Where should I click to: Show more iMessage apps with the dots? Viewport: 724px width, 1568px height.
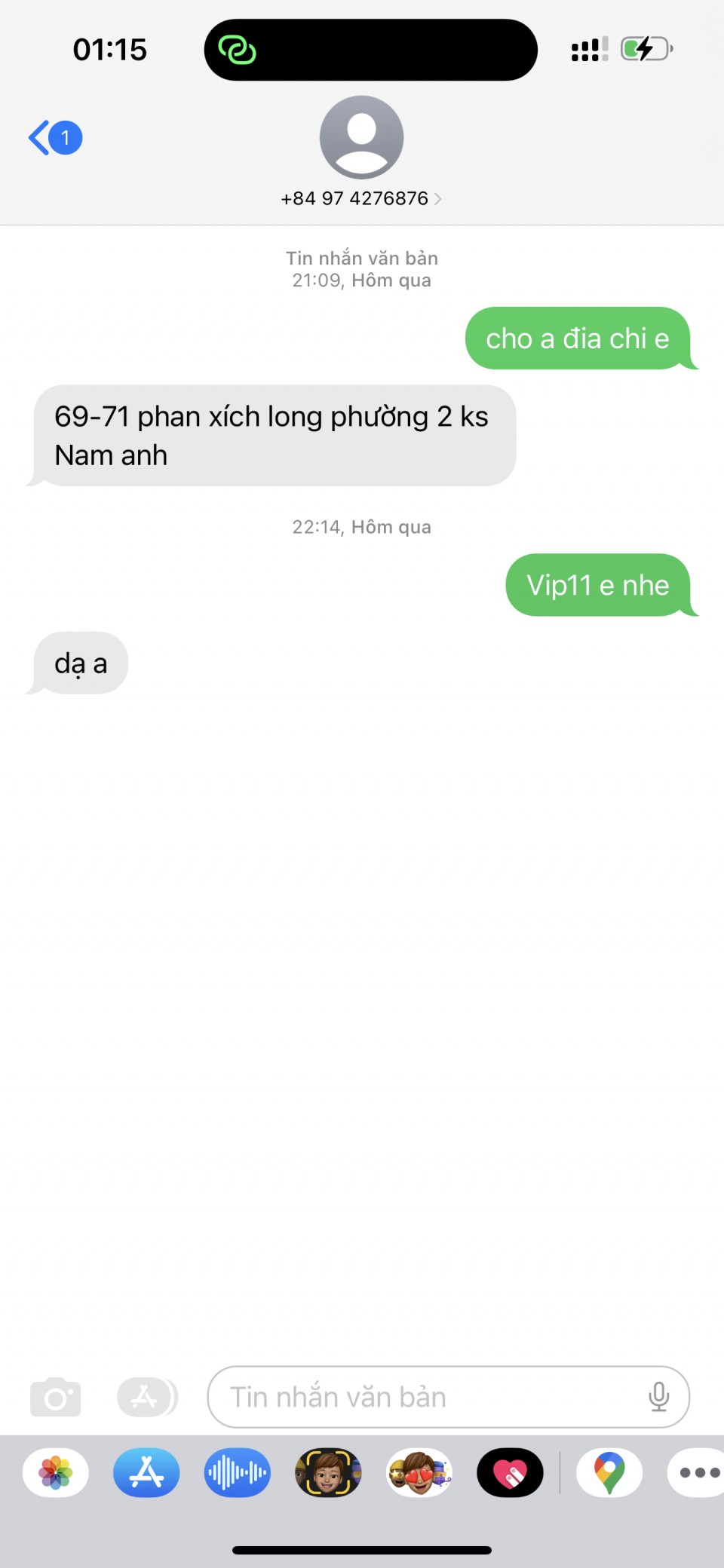(x=698, y=1472)
